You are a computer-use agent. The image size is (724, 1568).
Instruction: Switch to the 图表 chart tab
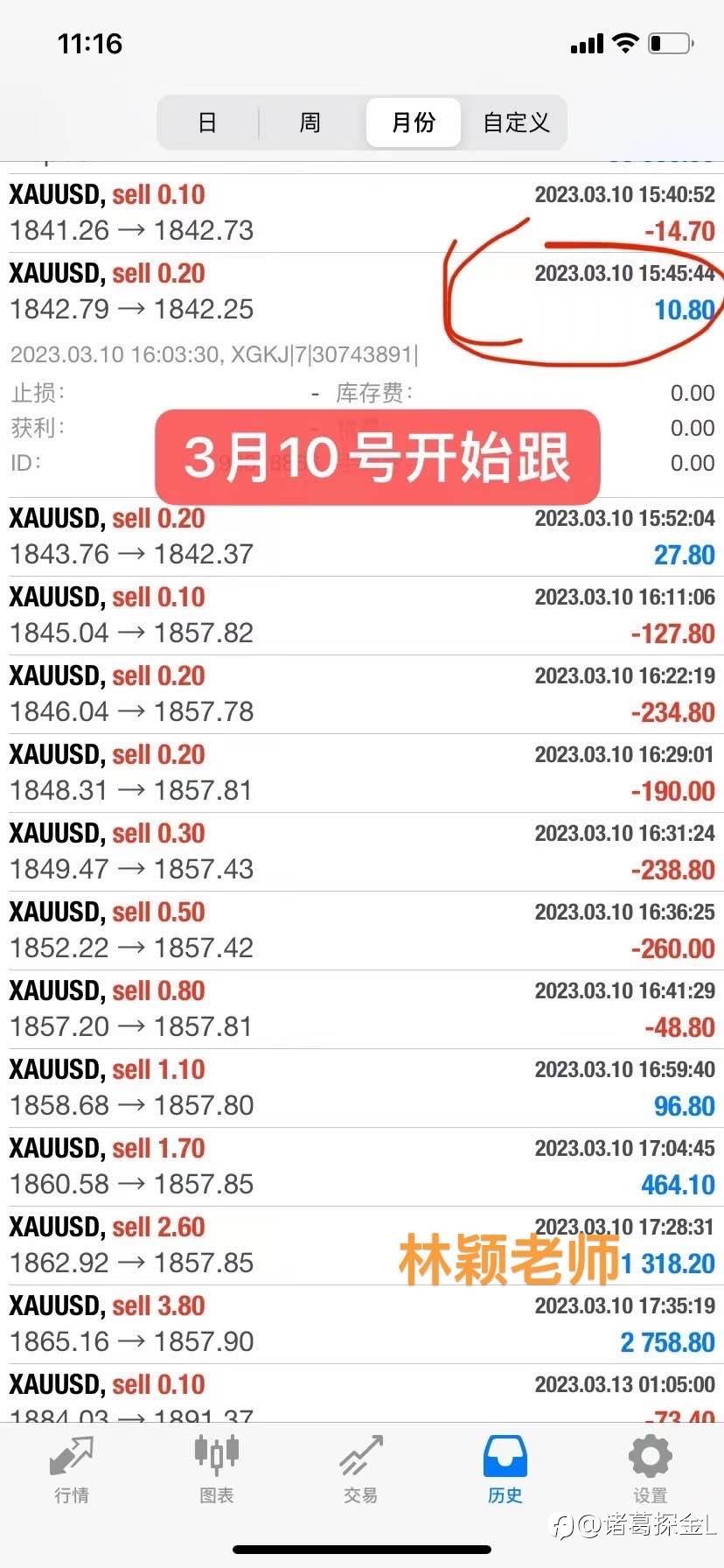coord(217,1470)
